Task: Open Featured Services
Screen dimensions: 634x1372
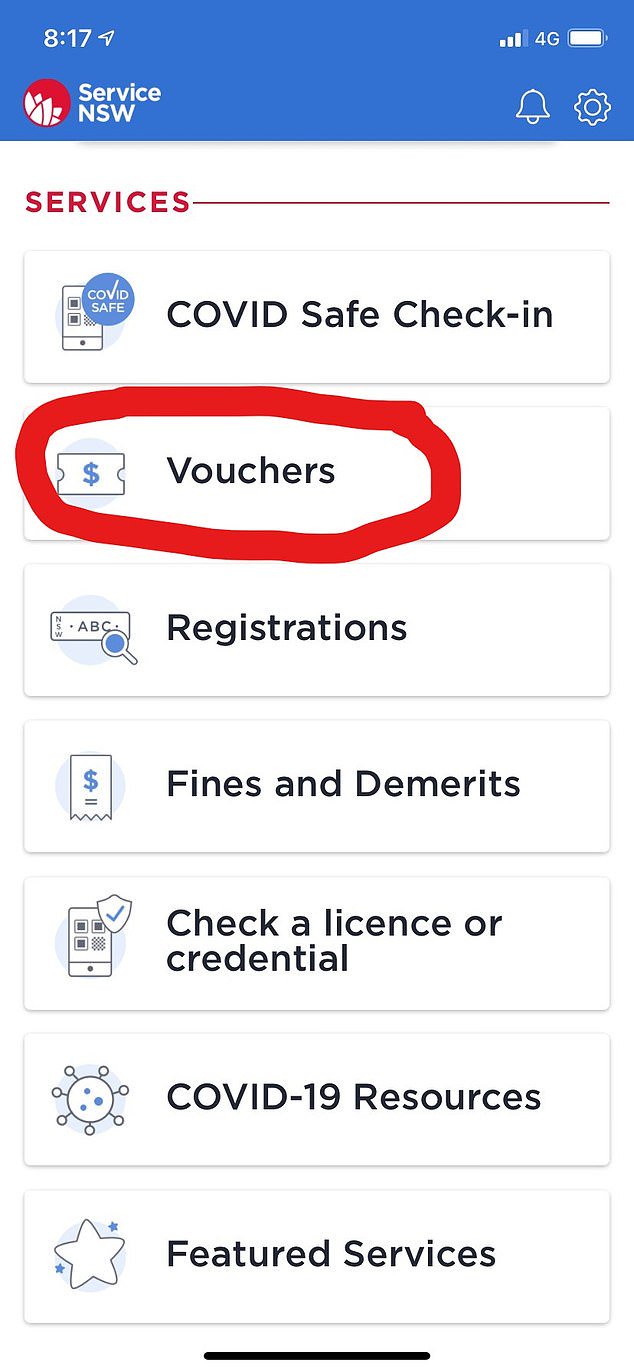Action: tap(316, 1255)
